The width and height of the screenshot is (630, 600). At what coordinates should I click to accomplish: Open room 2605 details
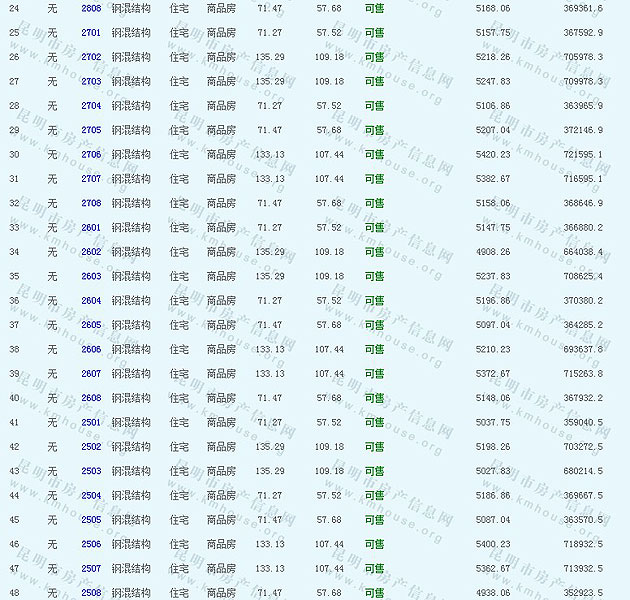(x=91, y=325)
